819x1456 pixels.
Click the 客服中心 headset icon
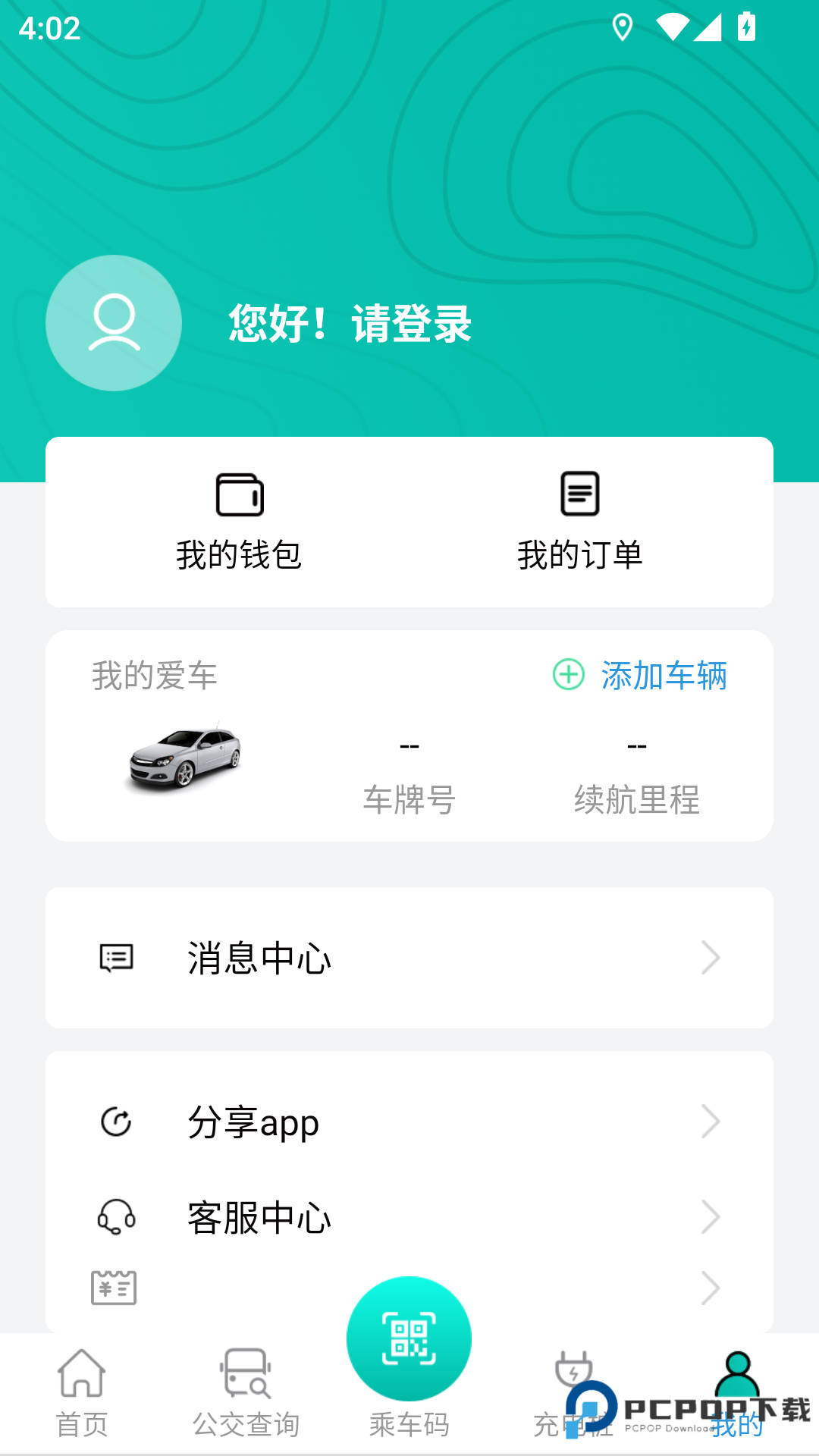pyautogui.click(x=115, y=1217)
